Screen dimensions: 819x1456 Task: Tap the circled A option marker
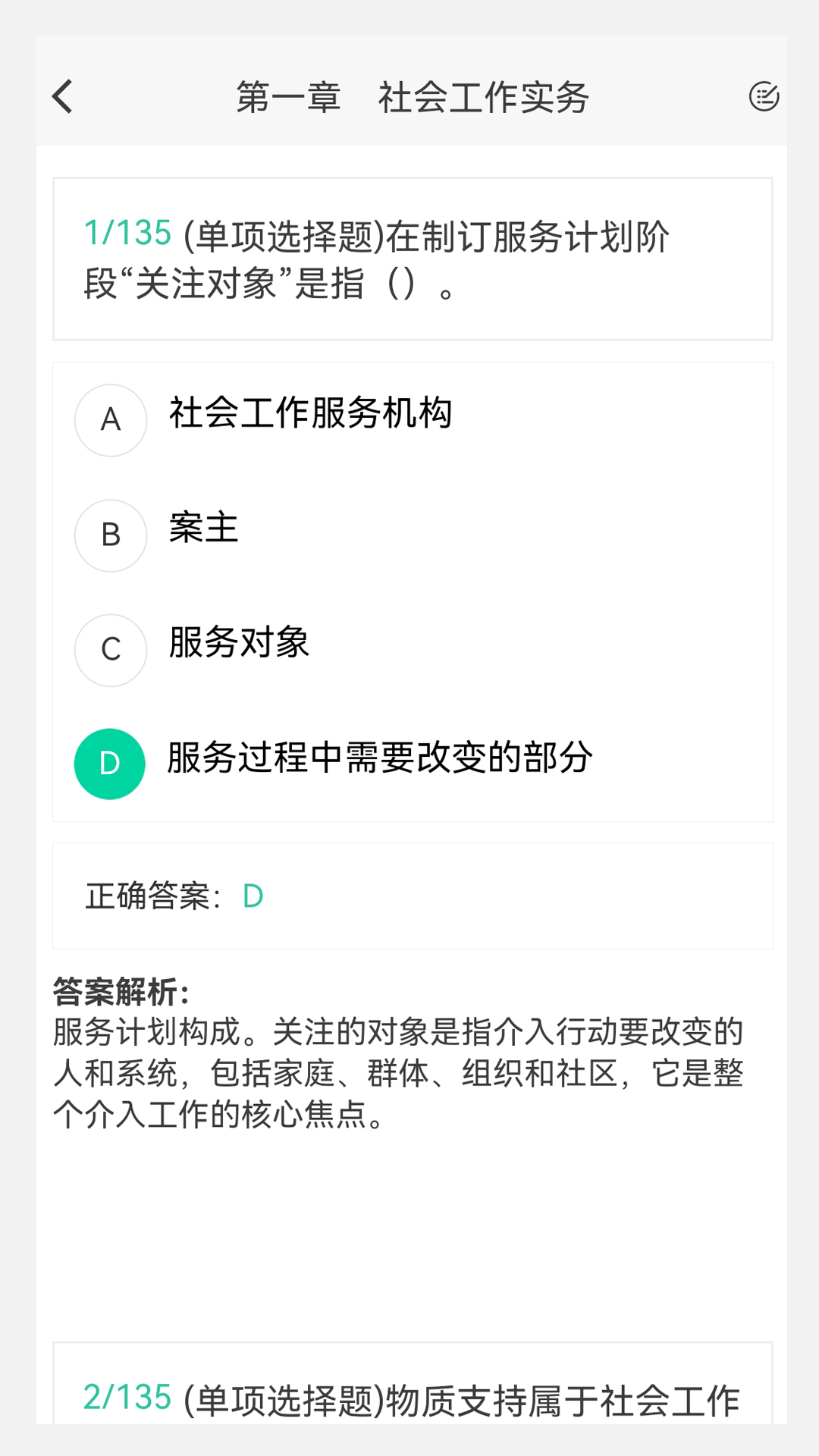(x=110, y=419)
